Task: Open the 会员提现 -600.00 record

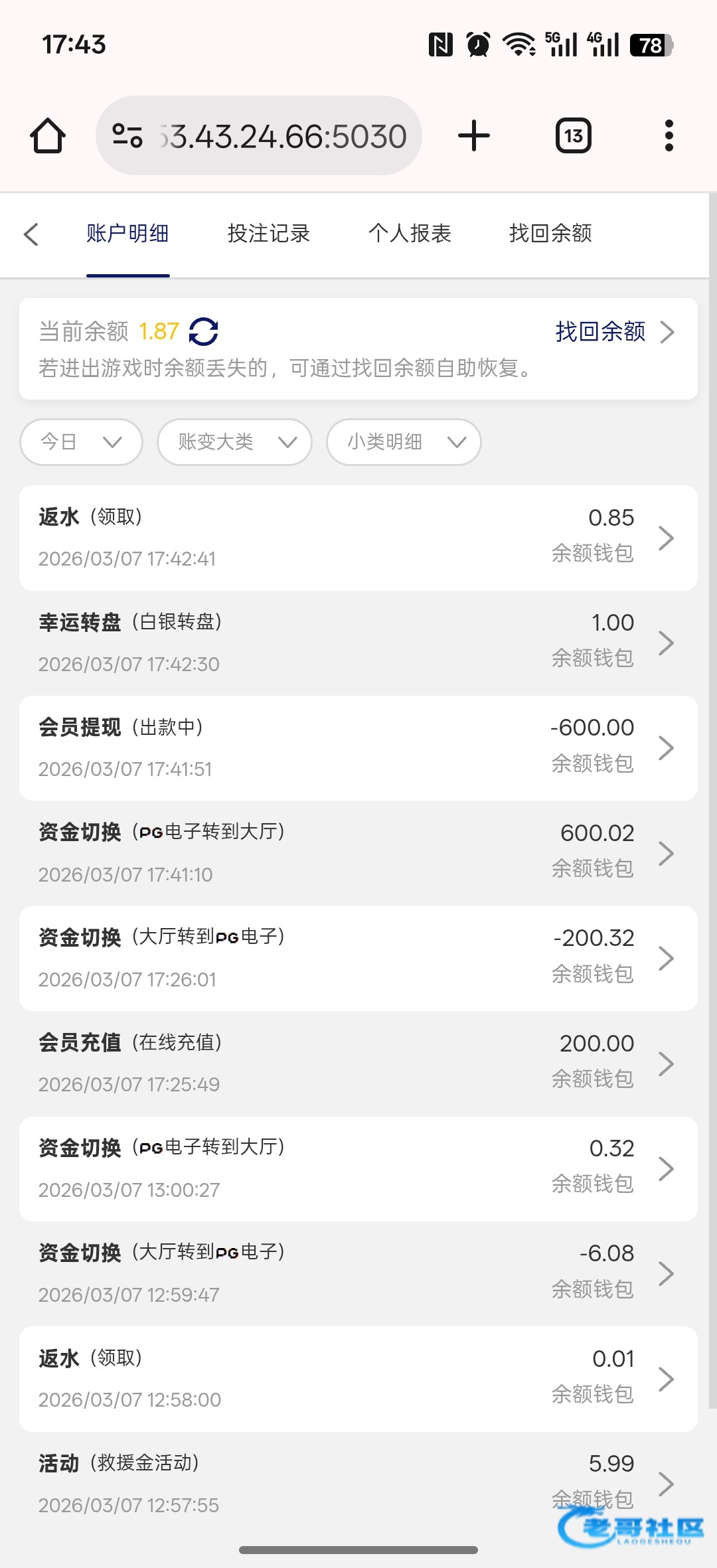Action: click(x=358, y=748)
